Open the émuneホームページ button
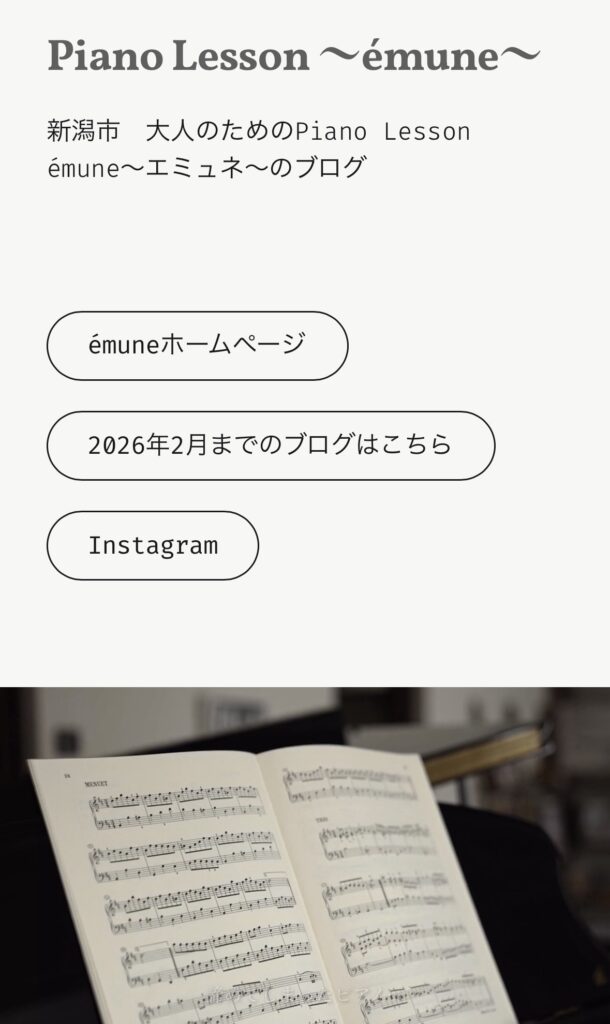 coord(197,346)
